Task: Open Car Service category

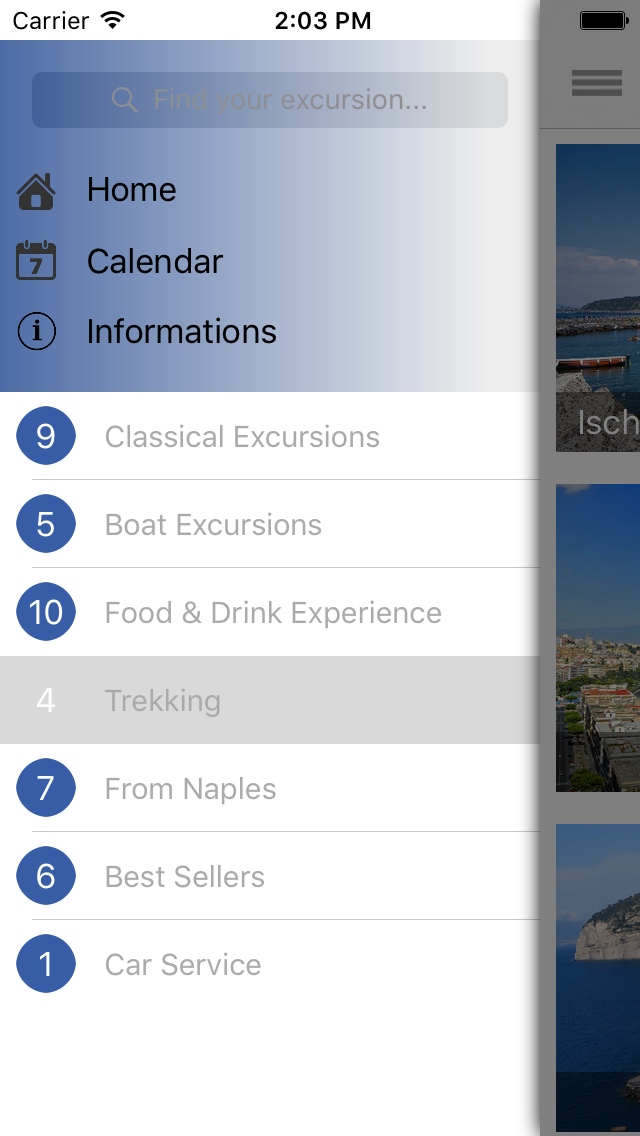Action: pyautogui.click(x=183, y=965)
